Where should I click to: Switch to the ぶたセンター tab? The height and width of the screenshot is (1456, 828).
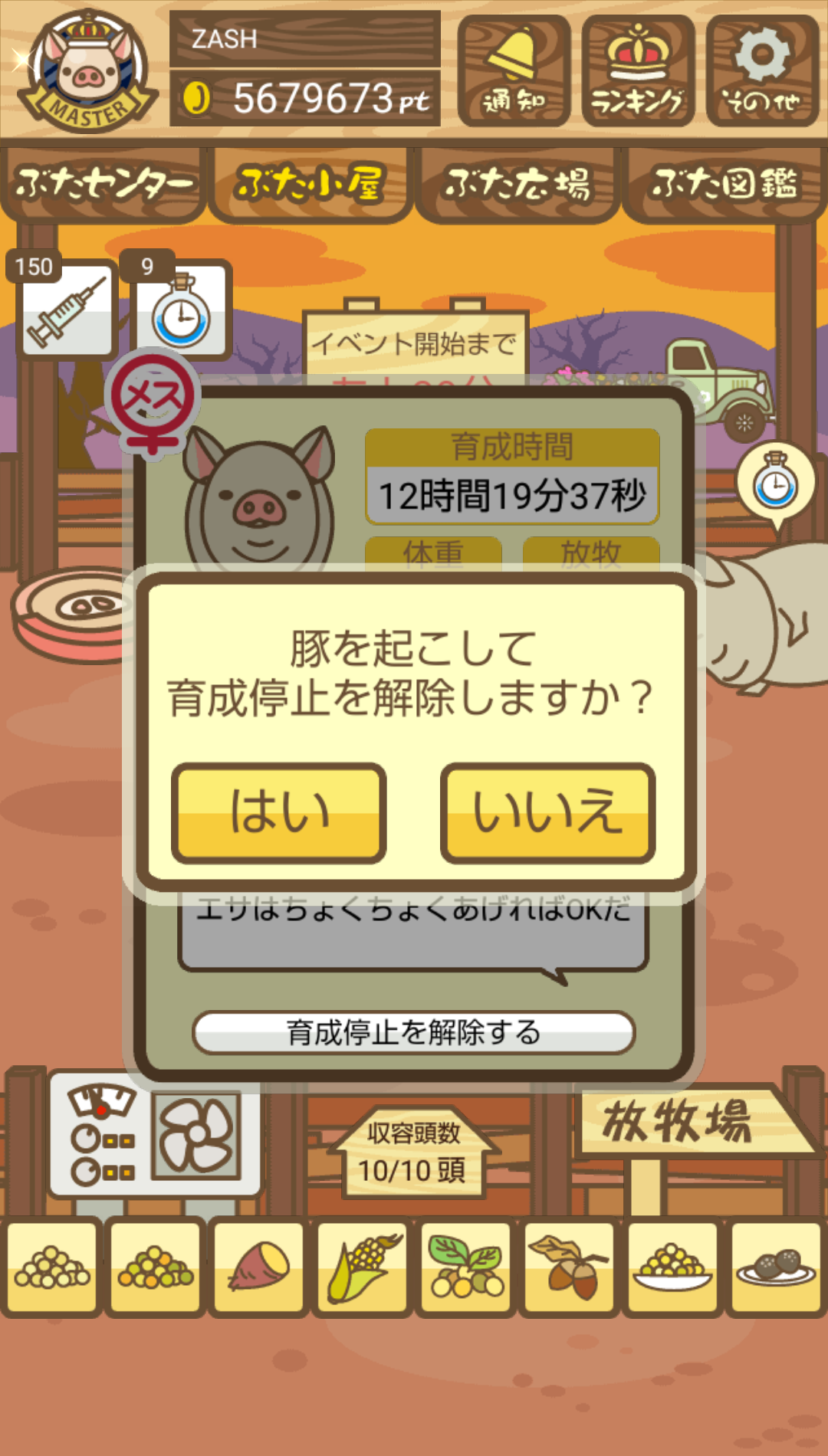coord(103,184)
